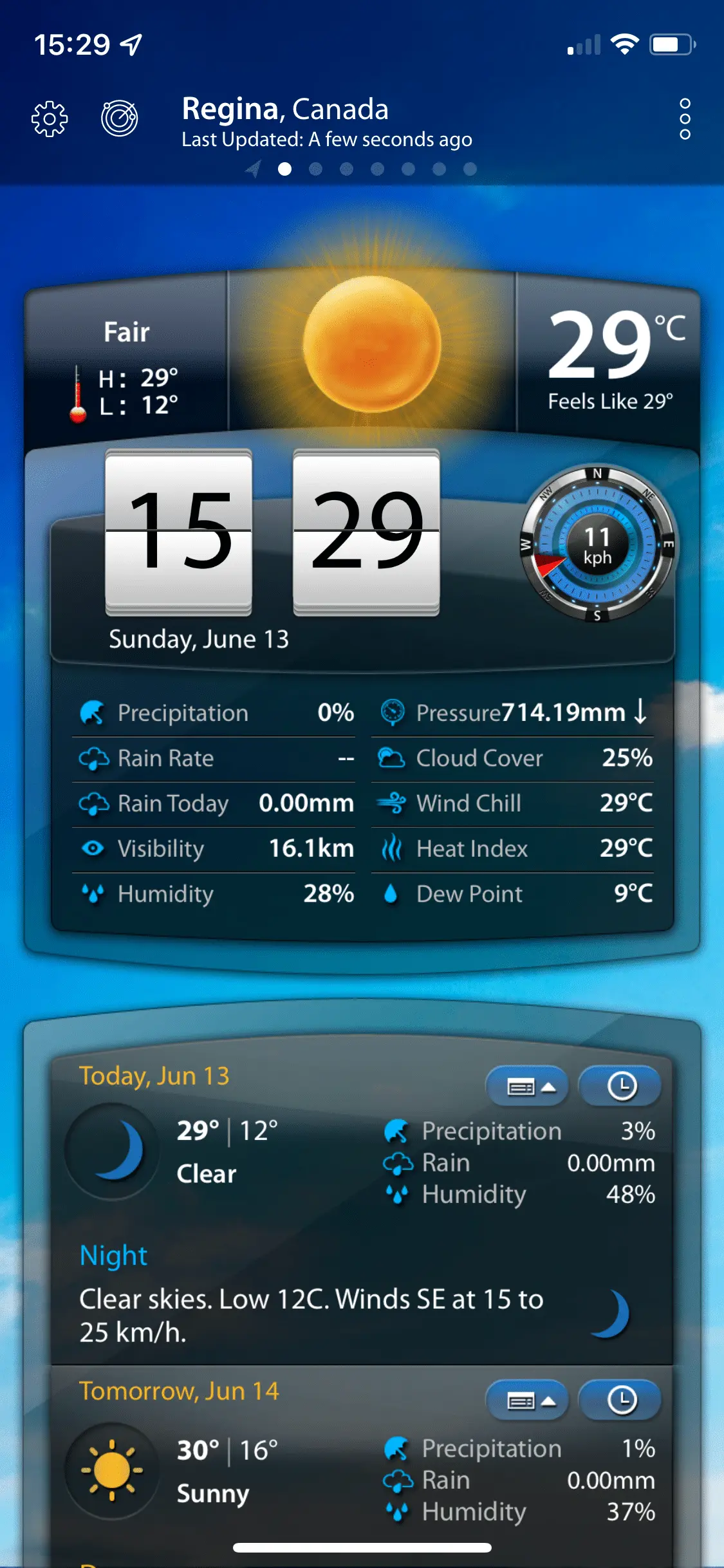Screen dimensions: 724x1568
Task: Tap Regina, Canada location title
Action: click(x=285, y=109)
